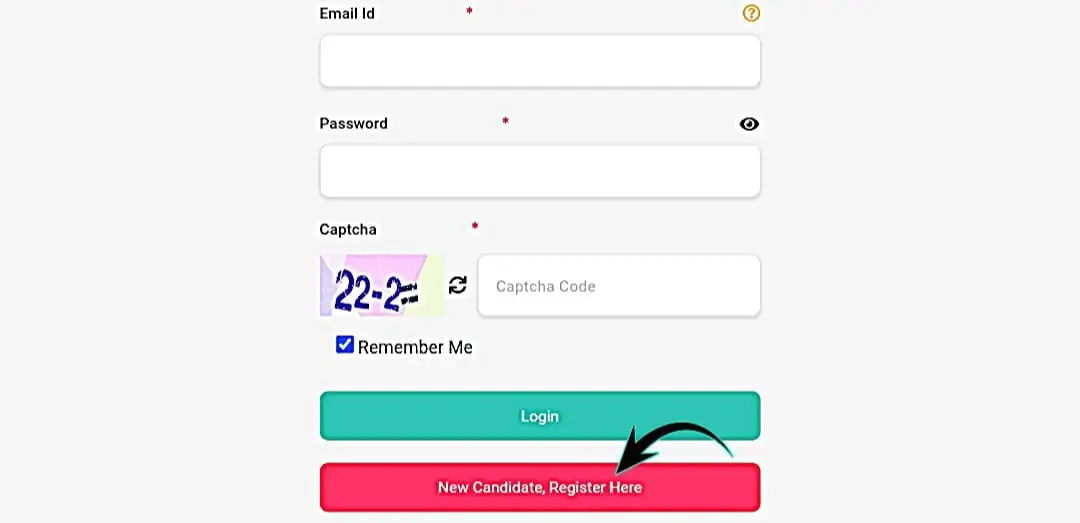This screenshot has width=1080, height=523.
Task: Select New Candidate, Register Here
Action: (540, 487)
